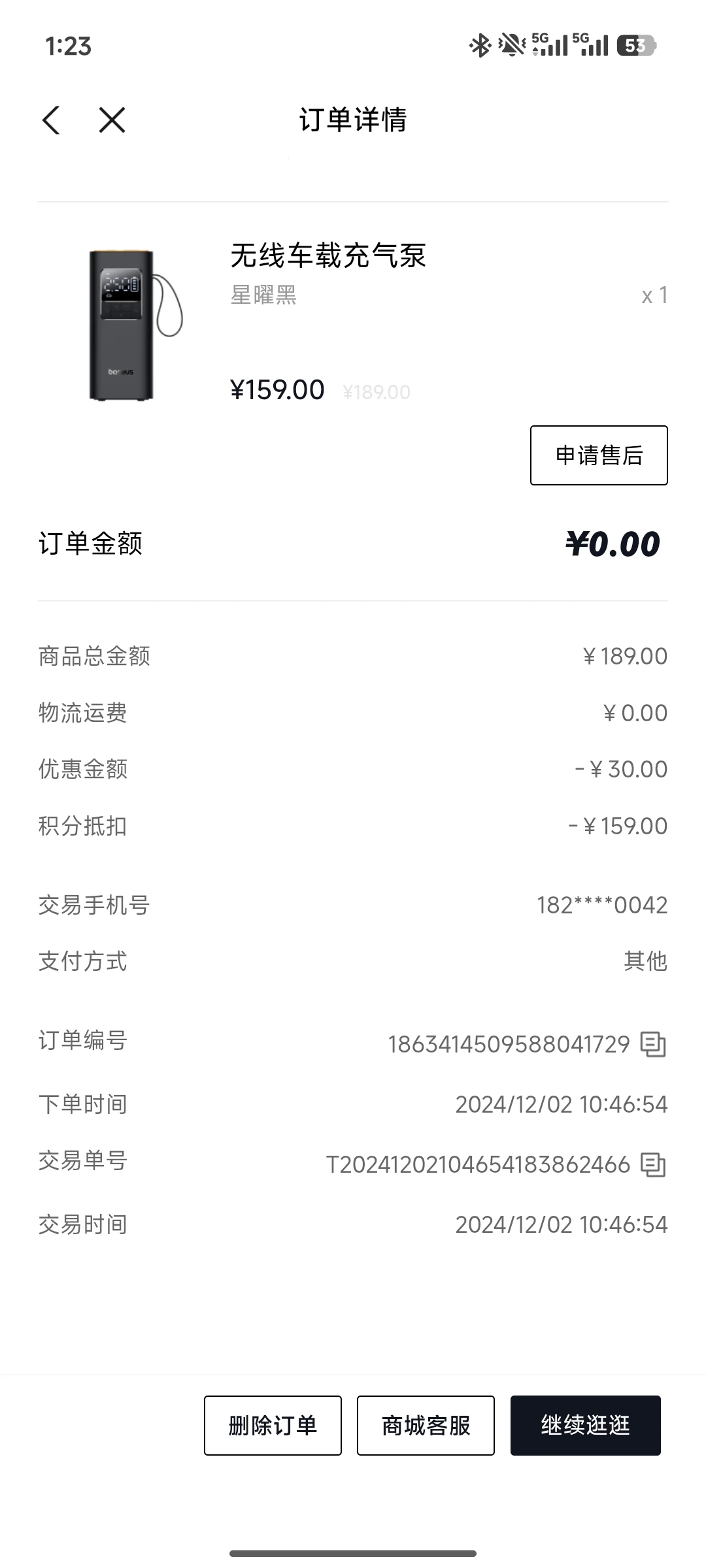The height and width of the screenshot is (1568, 706).
Task: Contact 商城客服 customer service
Action: tap(426, 1426)
